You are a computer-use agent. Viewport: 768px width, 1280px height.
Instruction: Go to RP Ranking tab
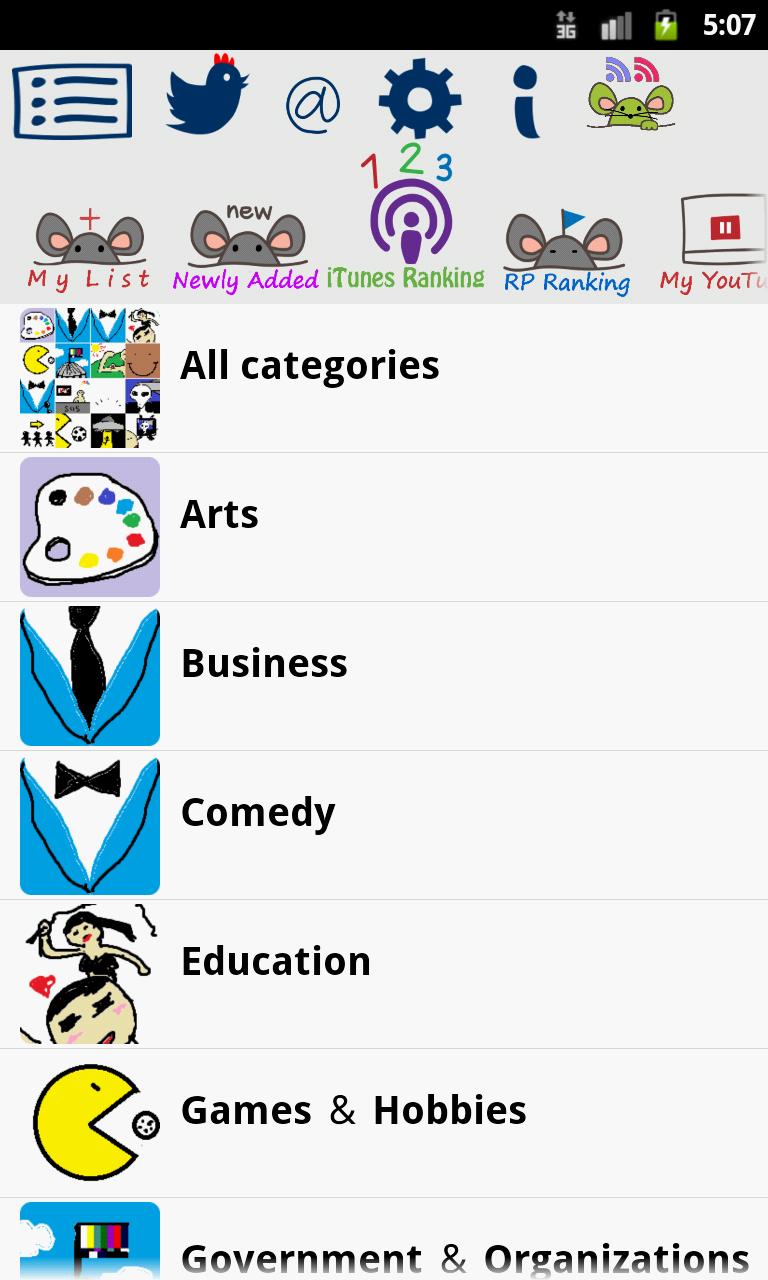pyautogui.click(x=566, y=252)
